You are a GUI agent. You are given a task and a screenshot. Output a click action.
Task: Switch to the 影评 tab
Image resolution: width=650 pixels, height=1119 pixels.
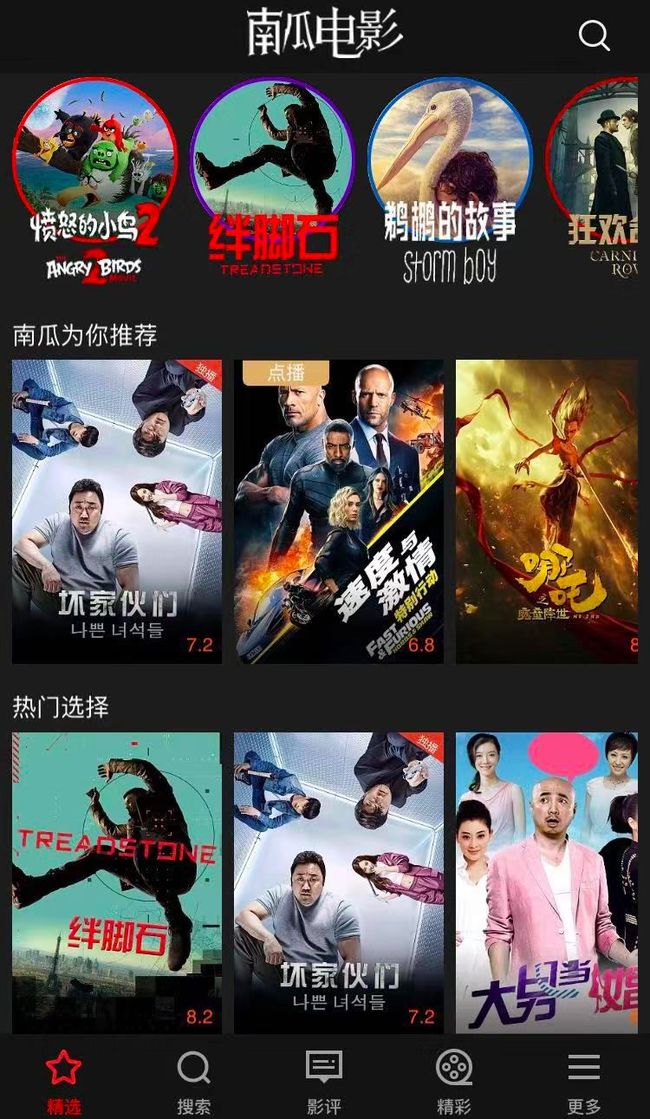[x=324, y=1081]
